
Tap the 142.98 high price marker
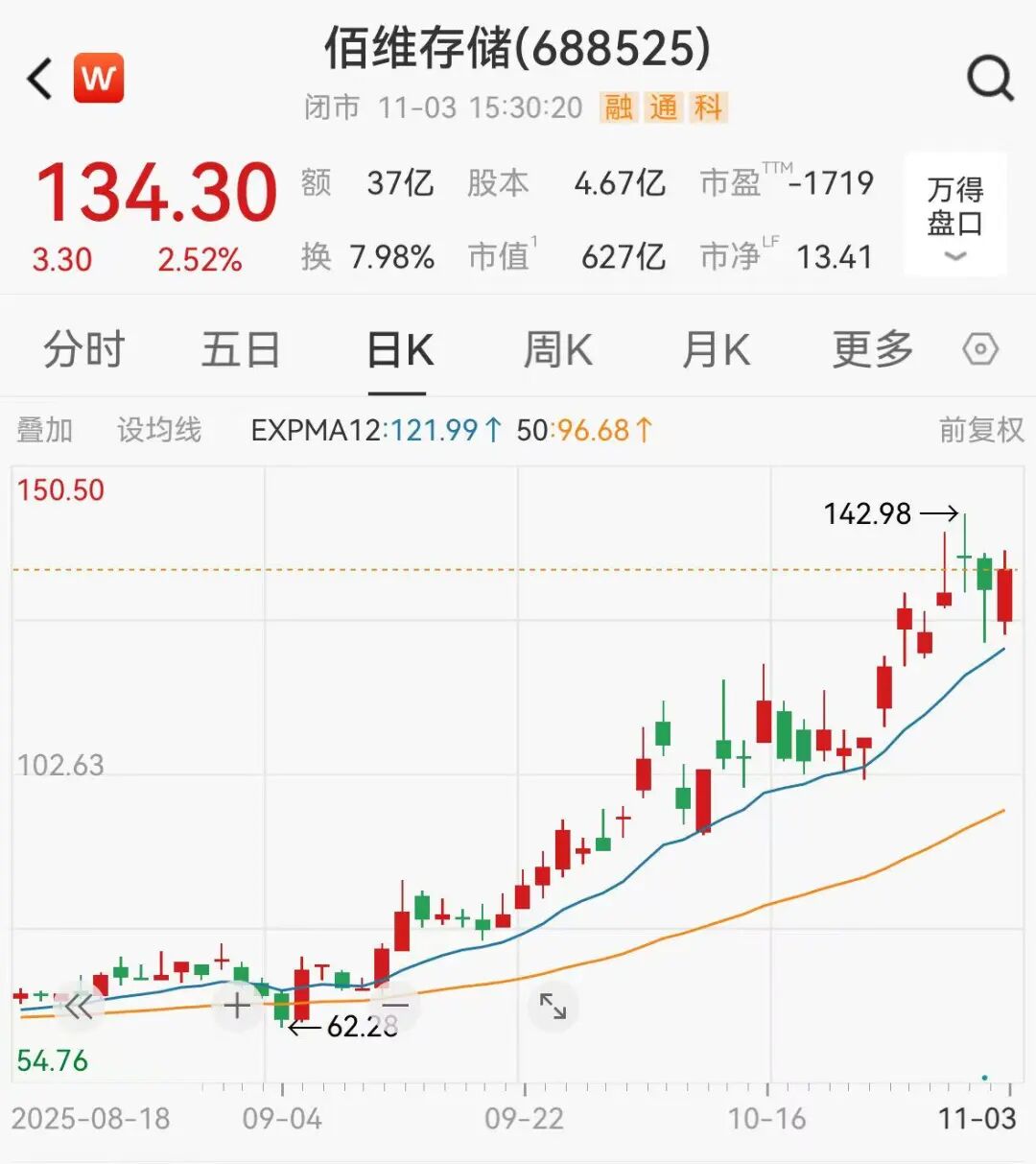(x=866, y=514)
